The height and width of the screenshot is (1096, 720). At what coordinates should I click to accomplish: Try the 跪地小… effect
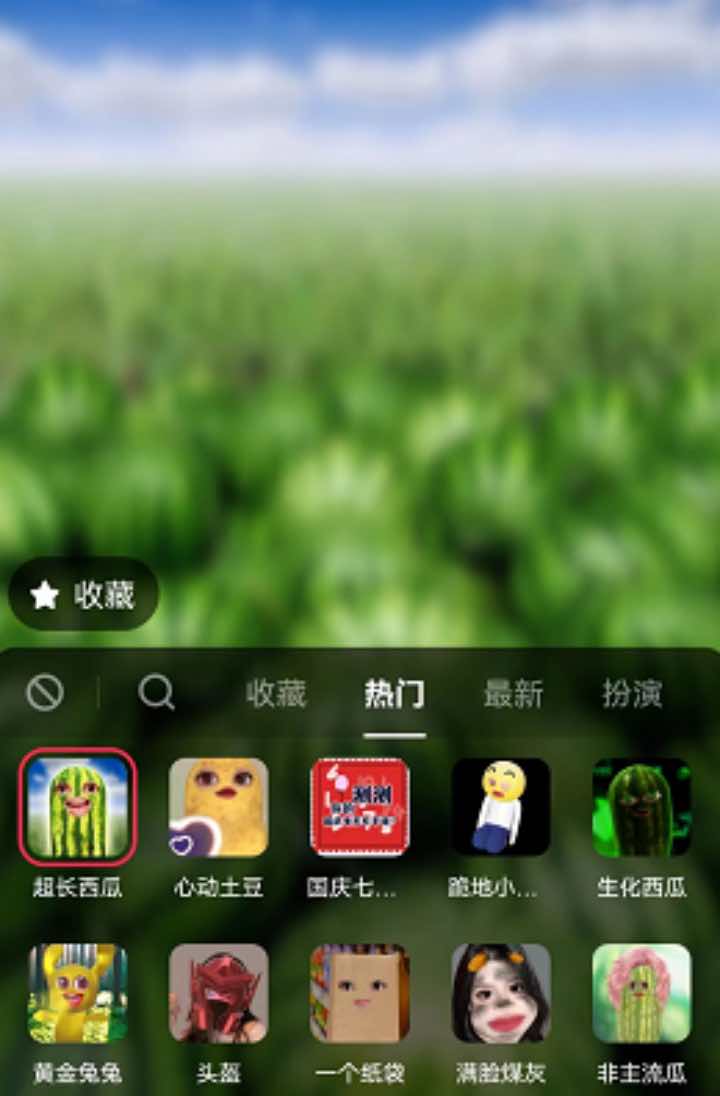[501, 807]
